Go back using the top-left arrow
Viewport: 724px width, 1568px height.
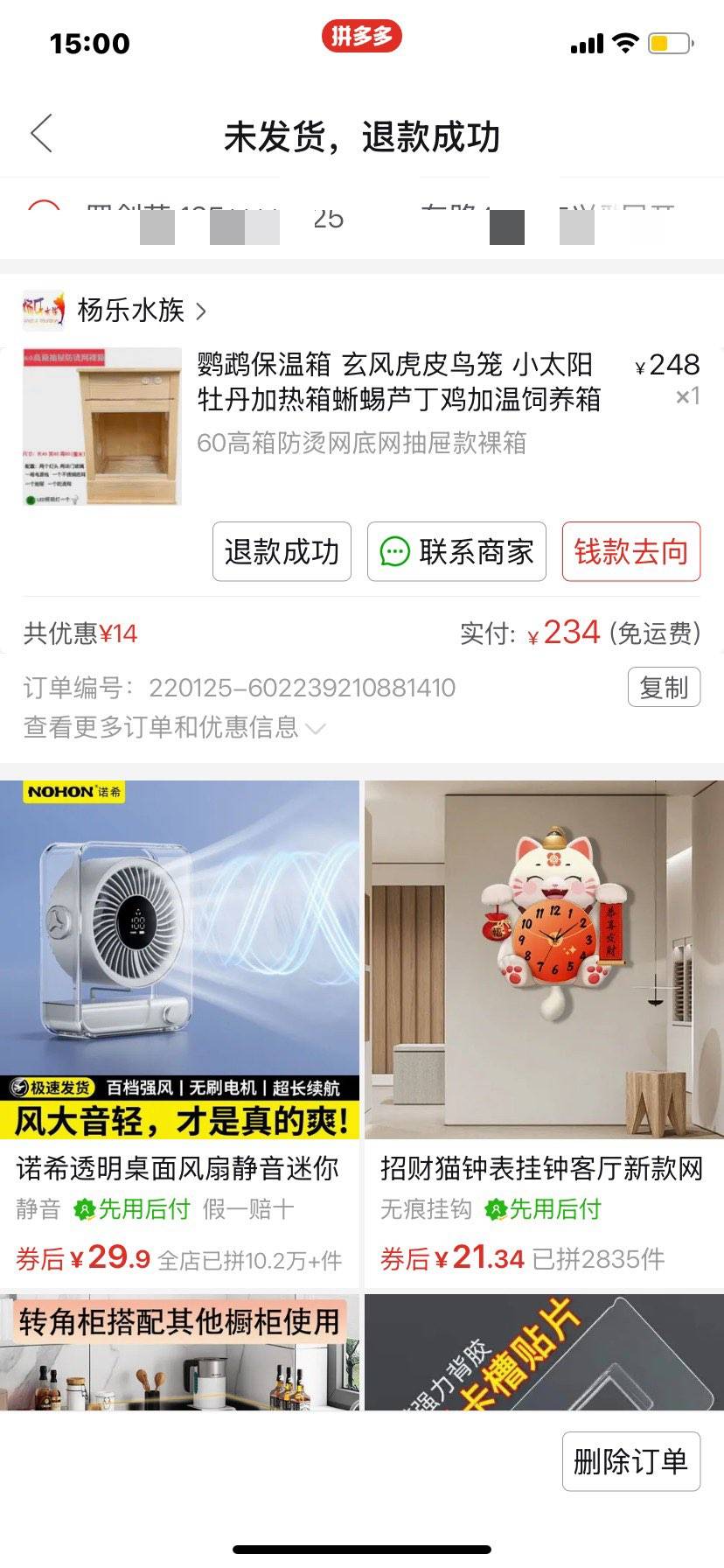coord(41,134)
